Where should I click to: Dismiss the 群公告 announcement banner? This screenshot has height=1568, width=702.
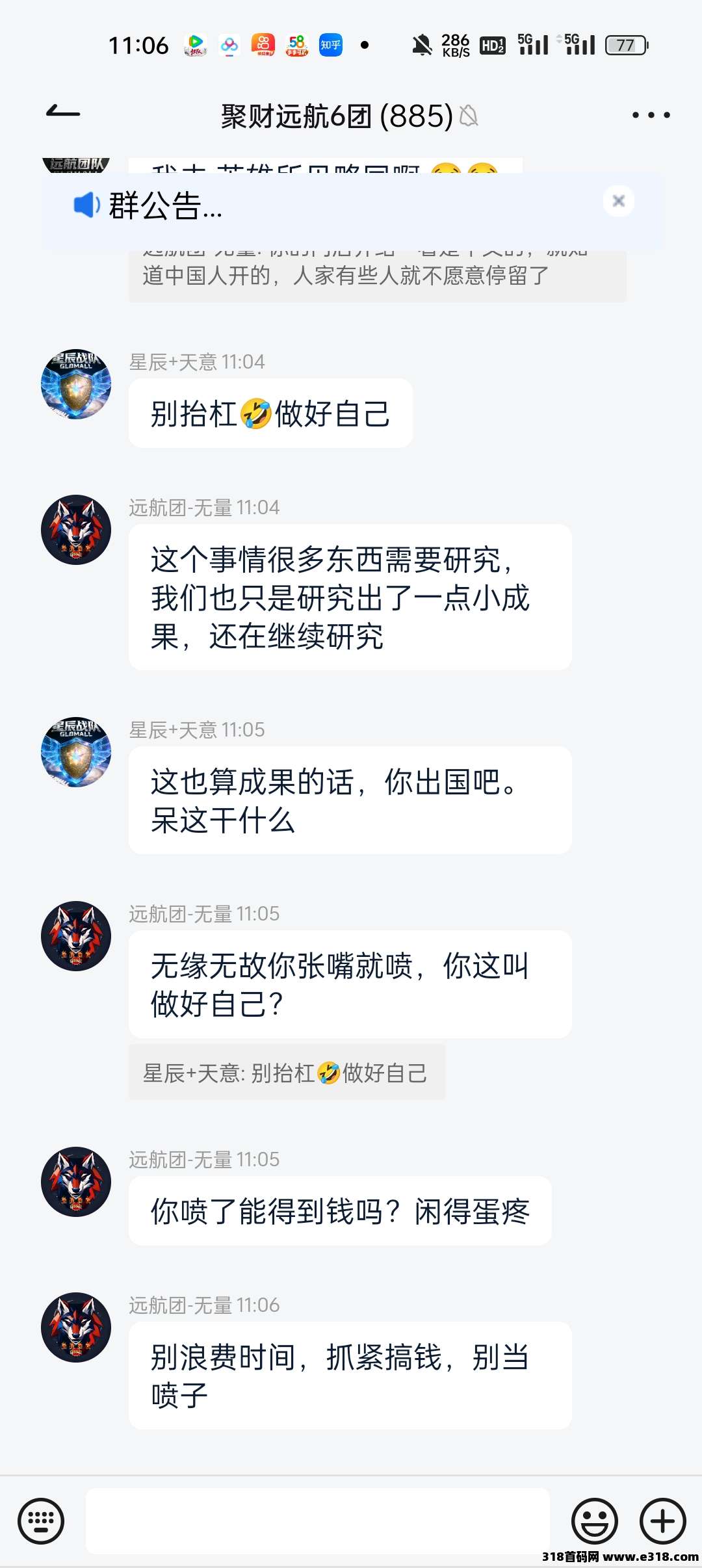click(618, 201)
